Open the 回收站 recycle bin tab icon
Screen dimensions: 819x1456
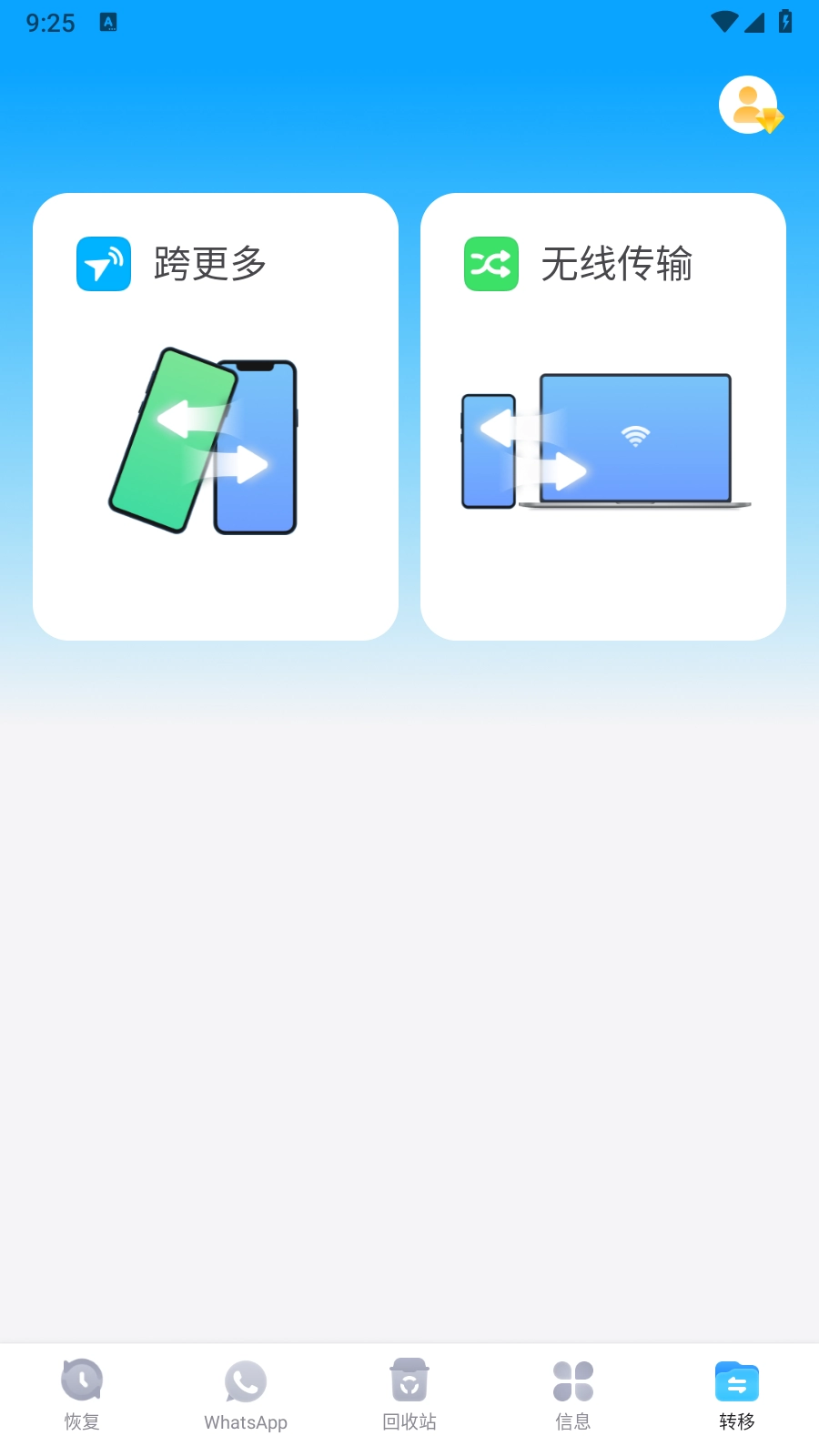pyautogui.click(x=409, y=1381)
